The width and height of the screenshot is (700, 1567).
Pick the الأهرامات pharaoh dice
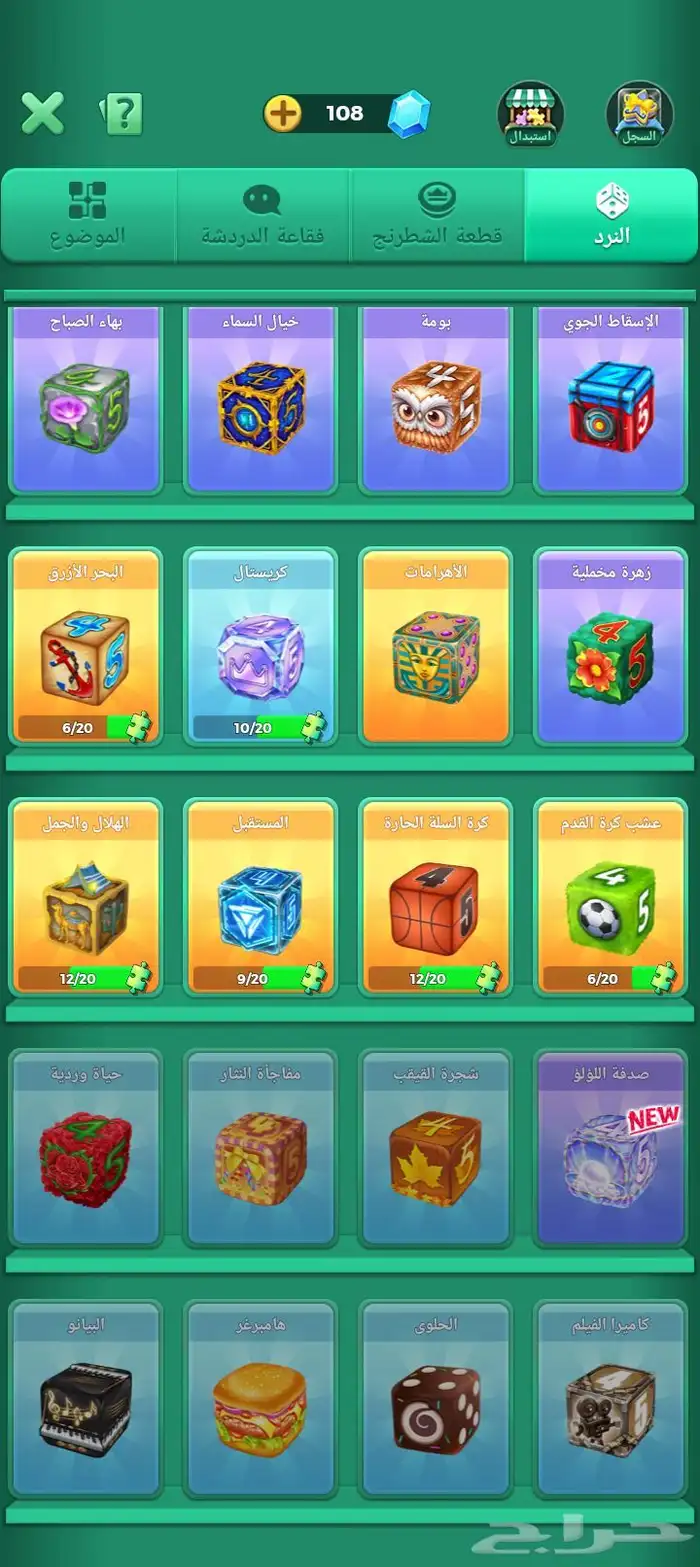436,646
